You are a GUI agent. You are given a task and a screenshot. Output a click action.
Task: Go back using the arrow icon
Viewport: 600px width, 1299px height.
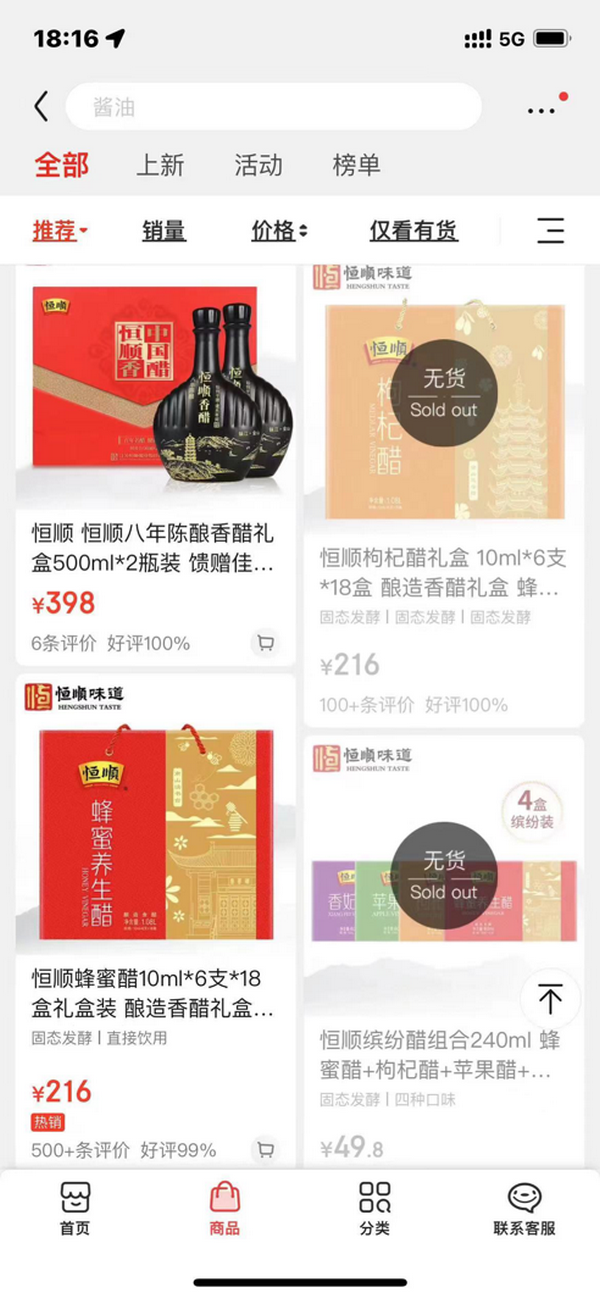point(41,107)
